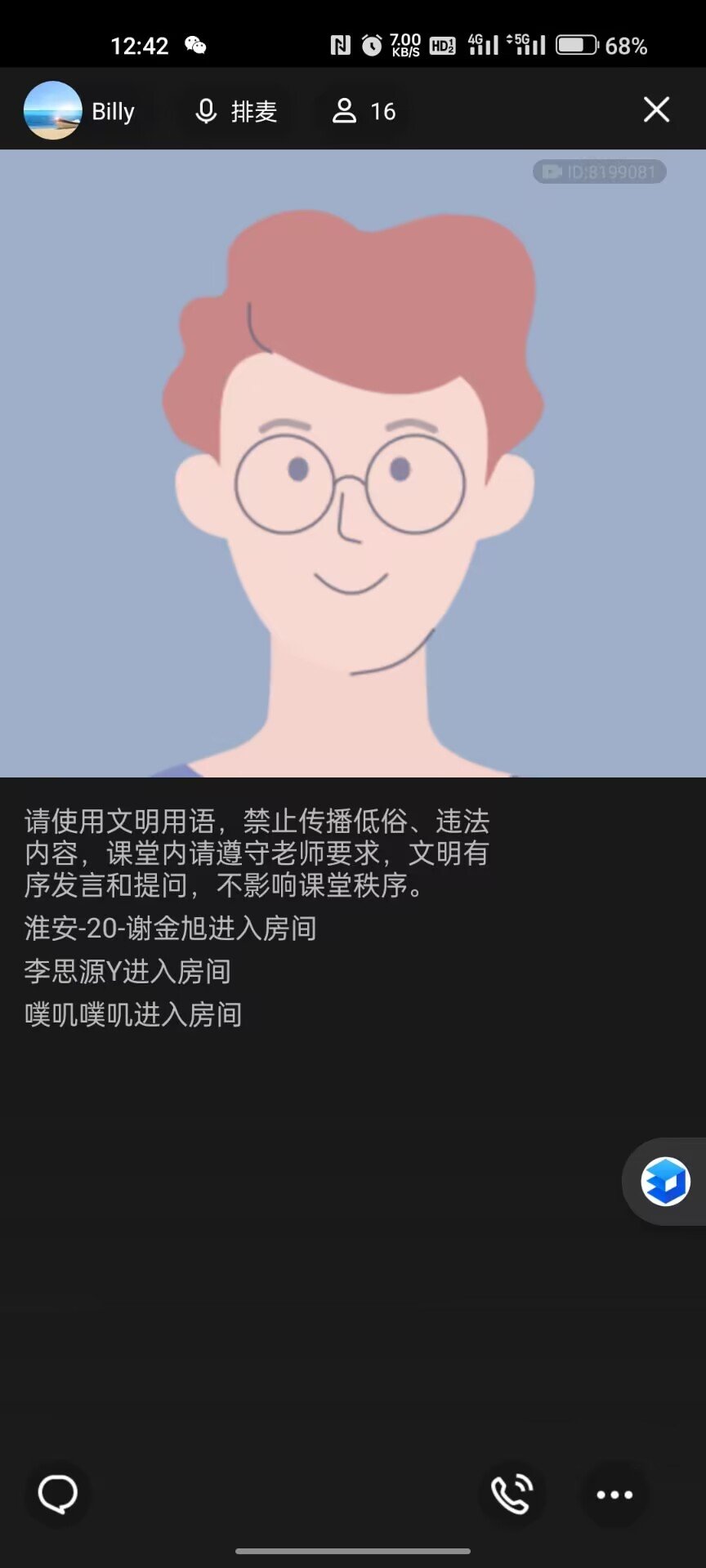This screenshot has height=1568, width=706.
Task: View the 16 participants list
Action: tap(364, 111)
